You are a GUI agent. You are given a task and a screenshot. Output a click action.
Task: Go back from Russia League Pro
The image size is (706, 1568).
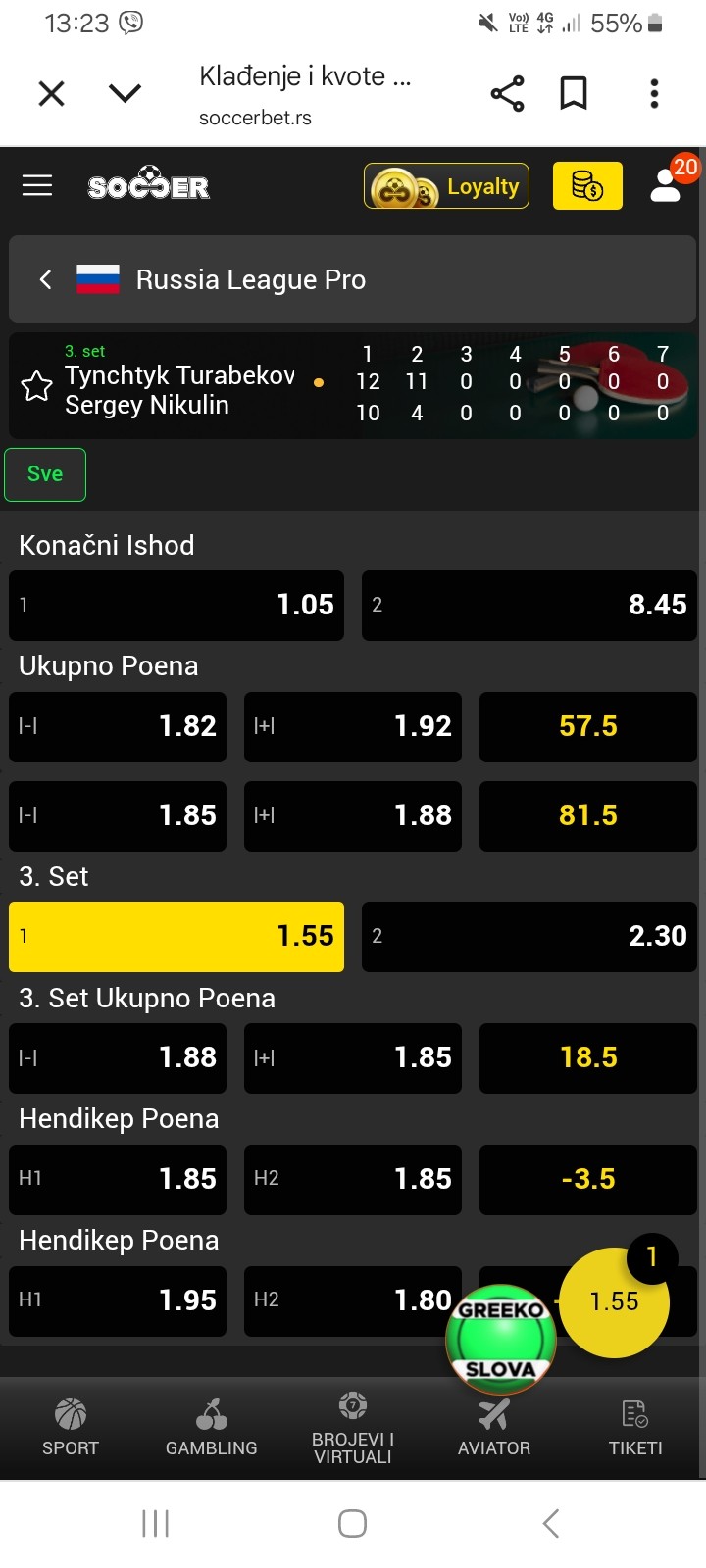point(45,280)
